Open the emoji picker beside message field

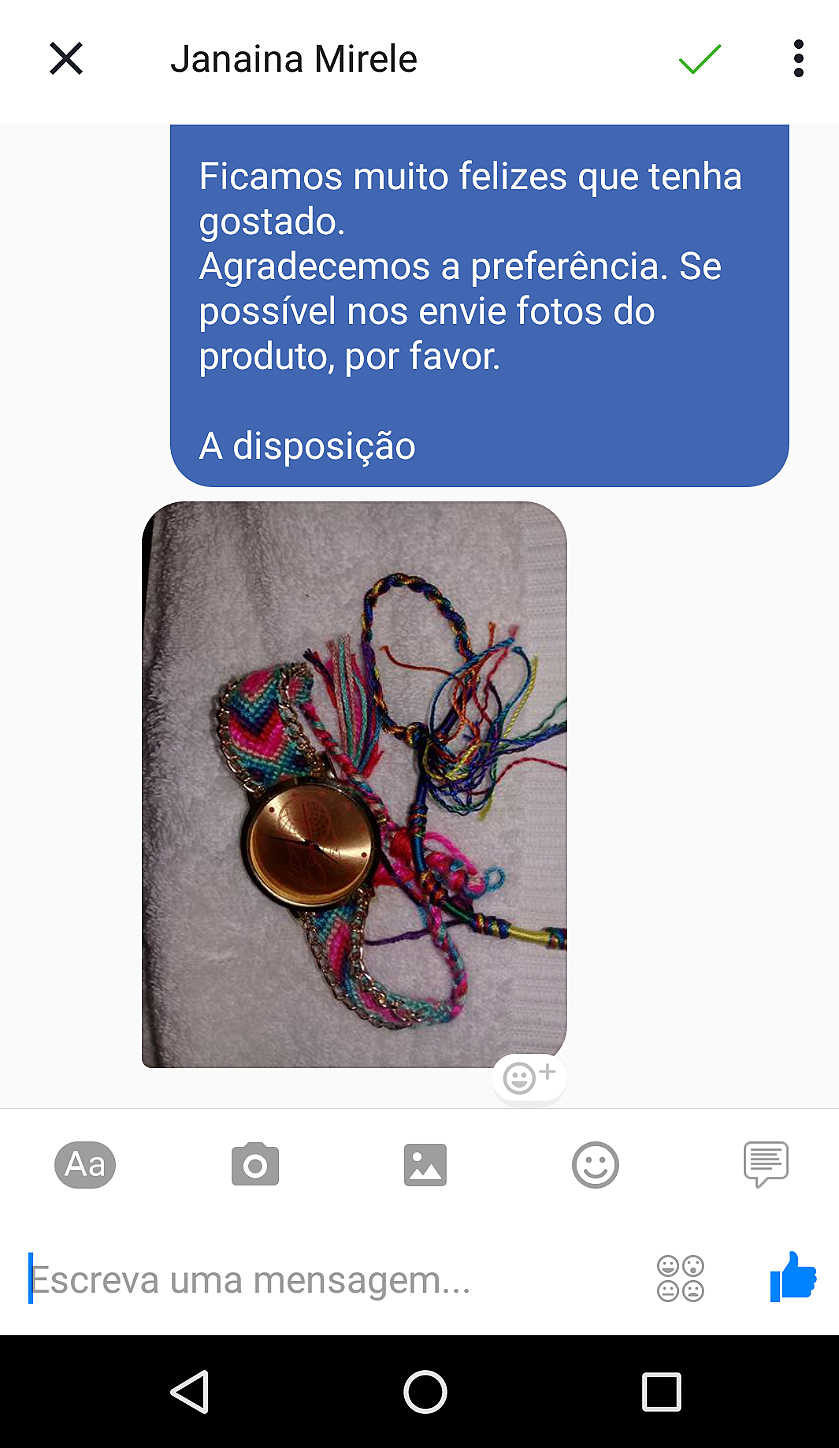680,1279
